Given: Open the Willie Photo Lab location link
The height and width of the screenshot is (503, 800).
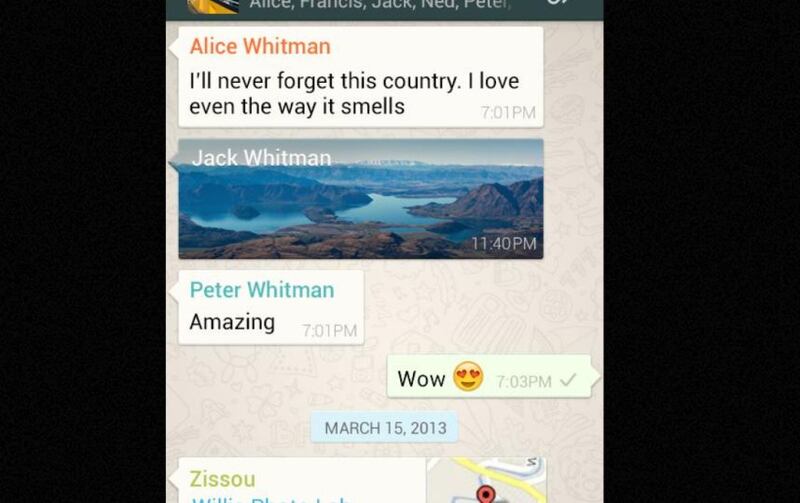Looking at the screenshot, I should [268, 498].
